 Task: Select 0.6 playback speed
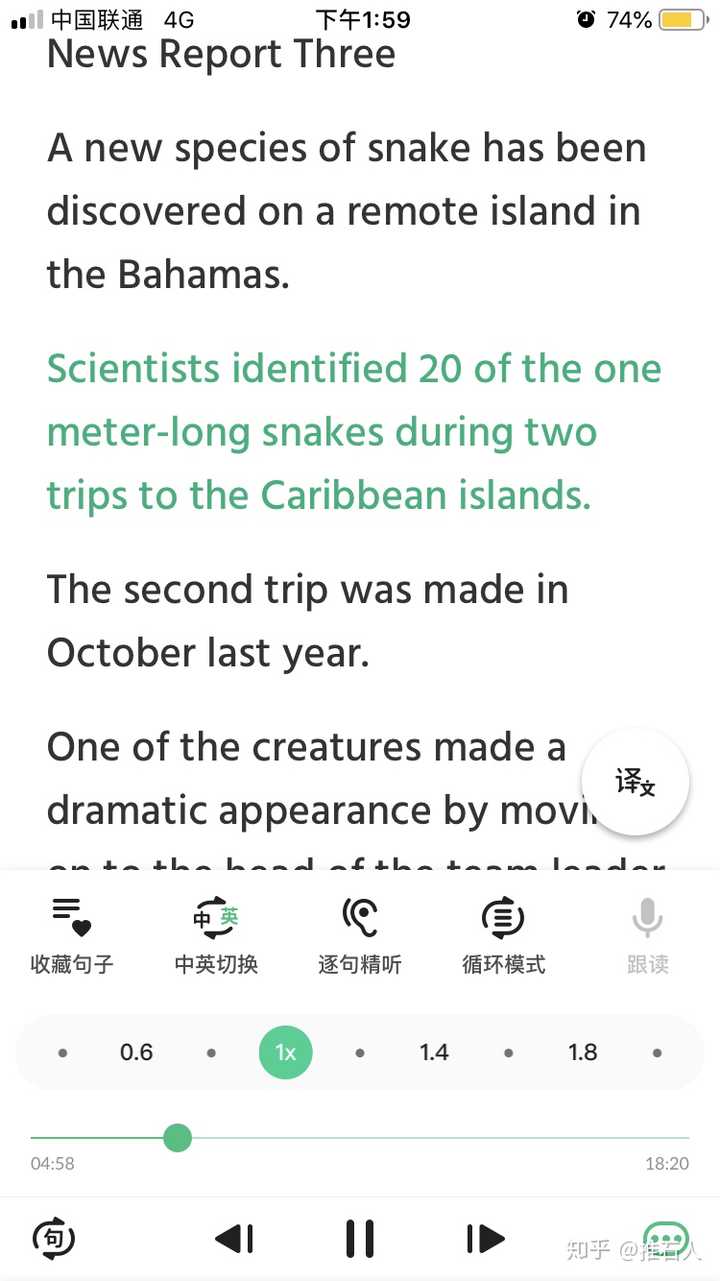point(137,1052)
